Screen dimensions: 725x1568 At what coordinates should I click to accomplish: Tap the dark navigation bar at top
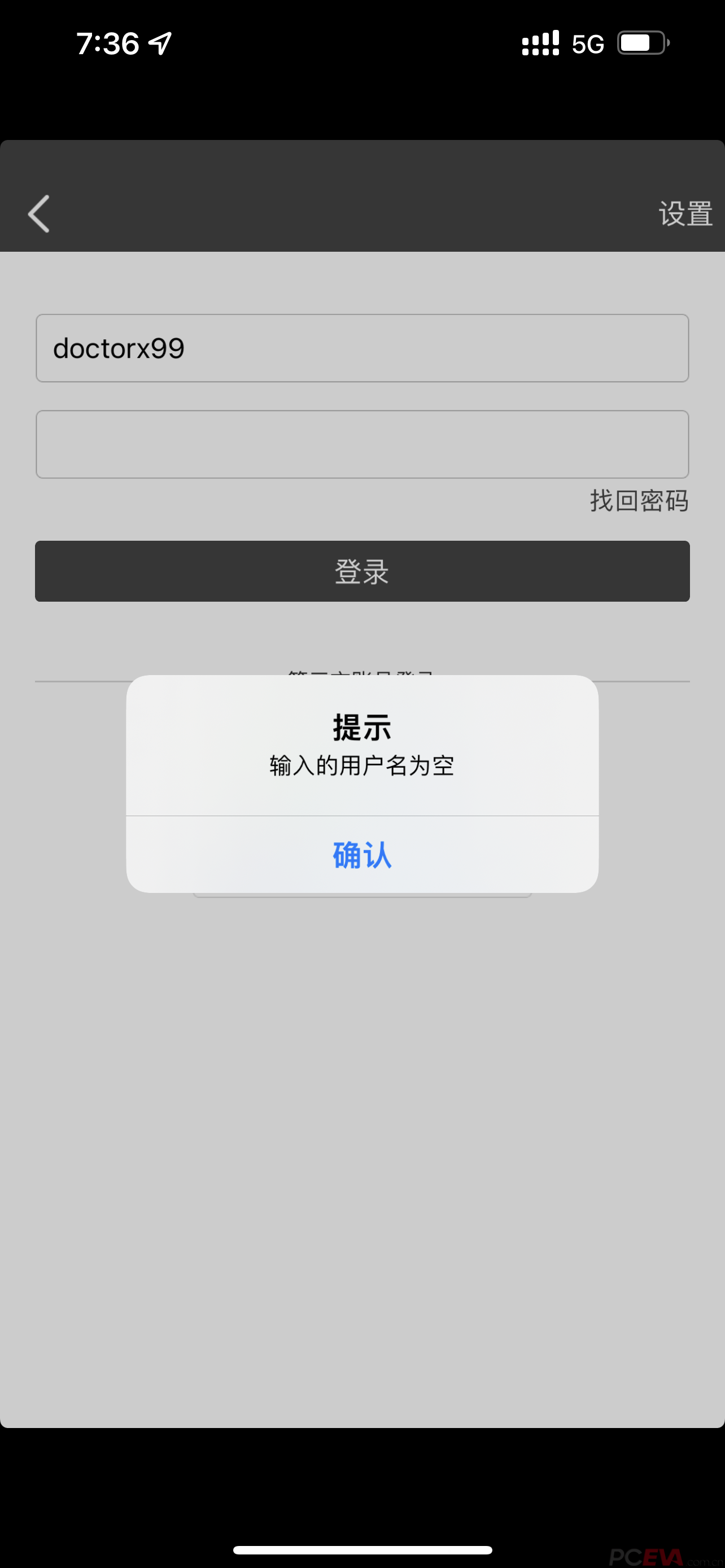tap(362, 195)
